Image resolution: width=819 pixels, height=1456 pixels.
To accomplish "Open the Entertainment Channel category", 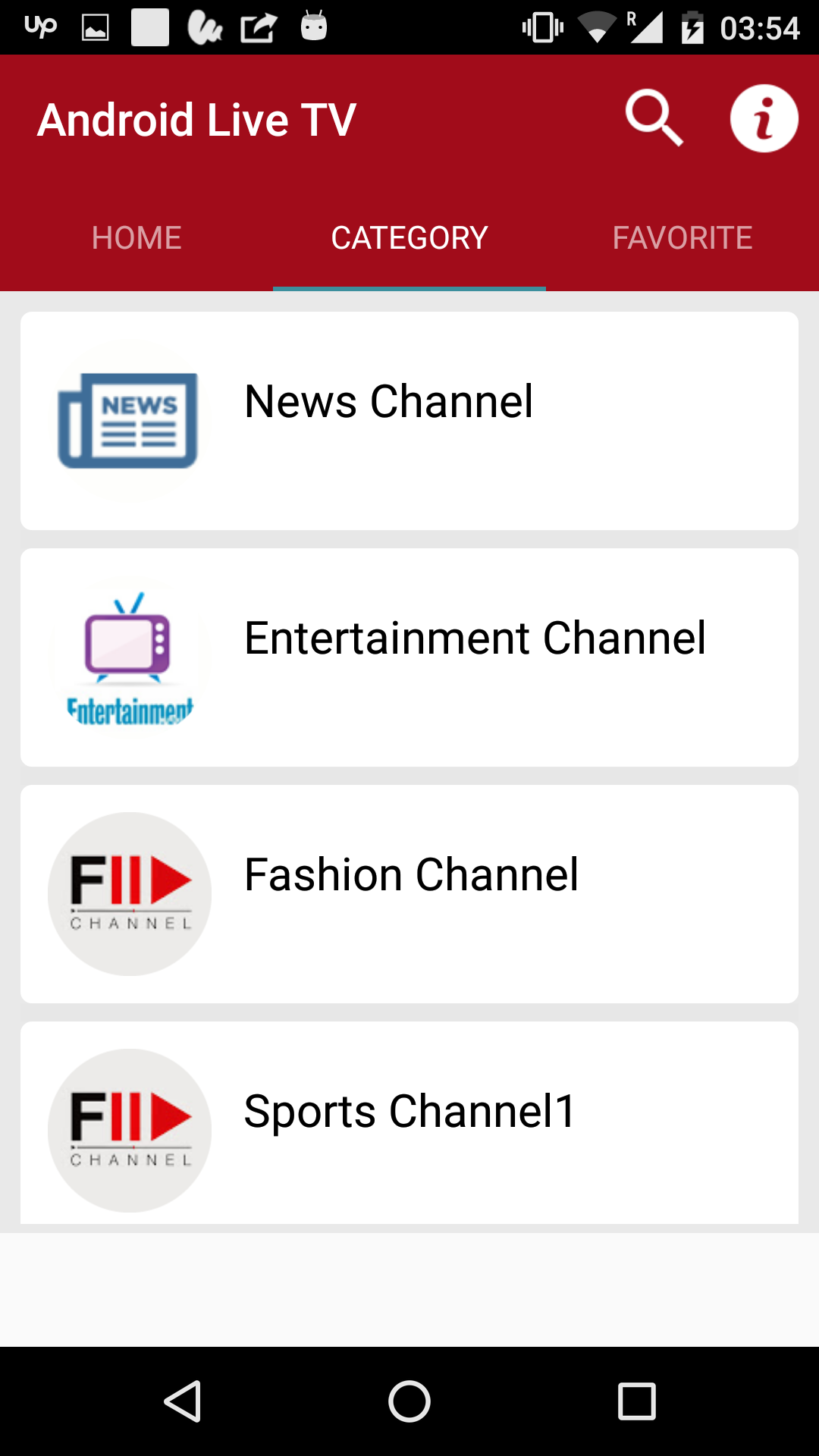I will pos(409,656).
